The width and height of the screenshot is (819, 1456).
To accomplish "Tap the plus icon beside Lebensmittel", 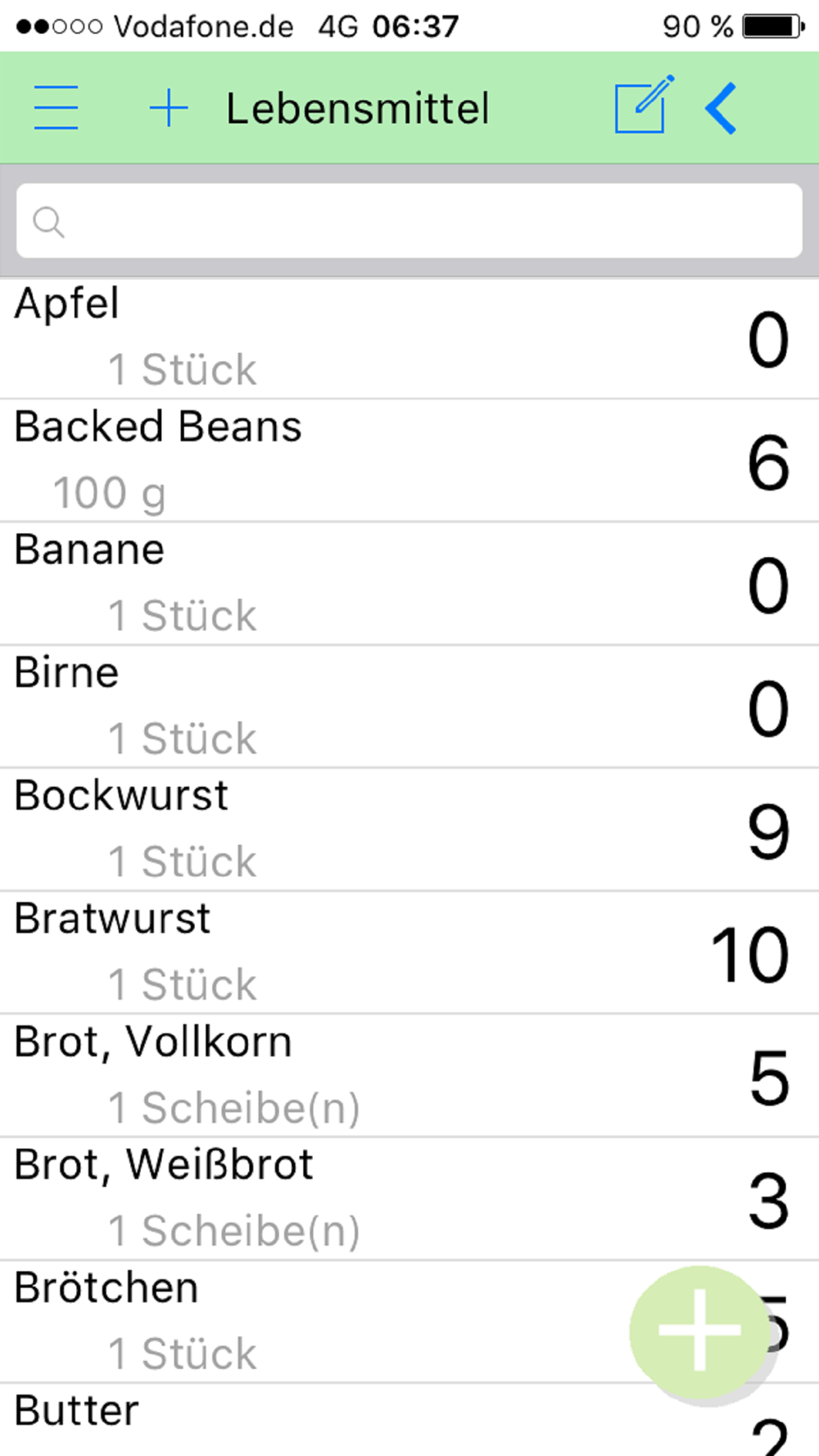I will (x=169, y=108).
